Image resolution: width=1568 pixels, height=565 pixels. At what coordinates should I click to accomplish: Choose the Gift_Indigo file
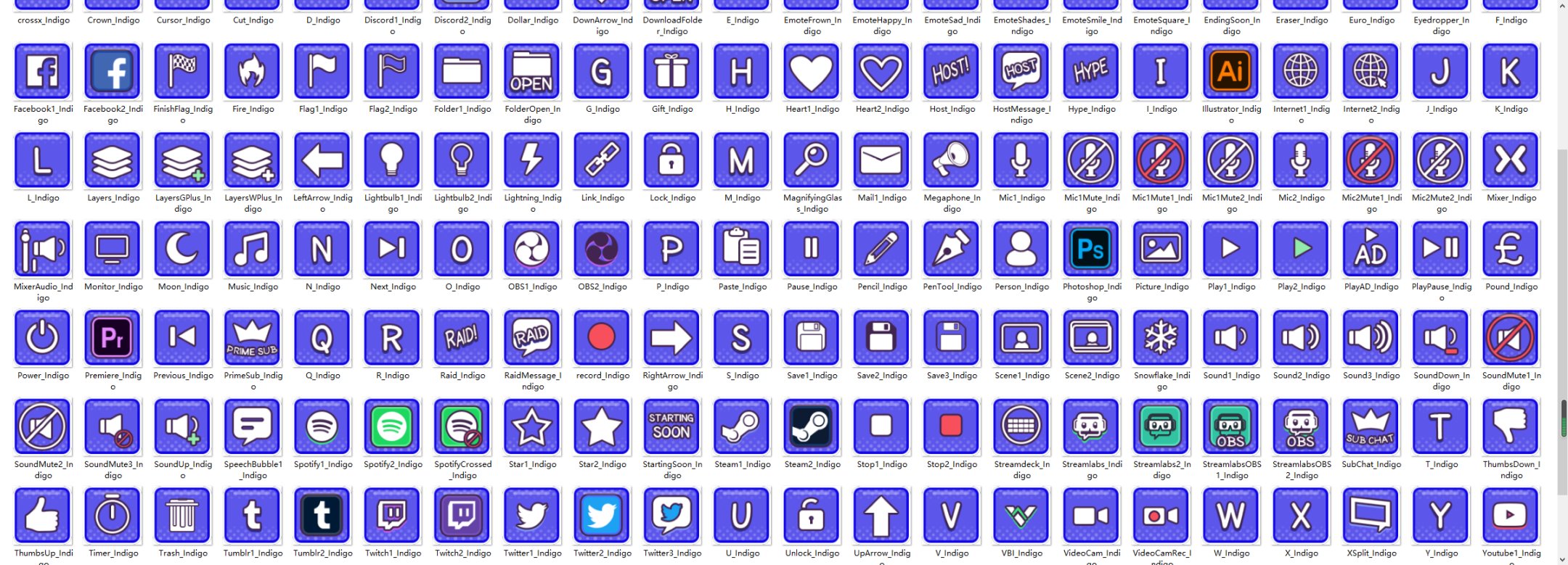click(672, 72)
